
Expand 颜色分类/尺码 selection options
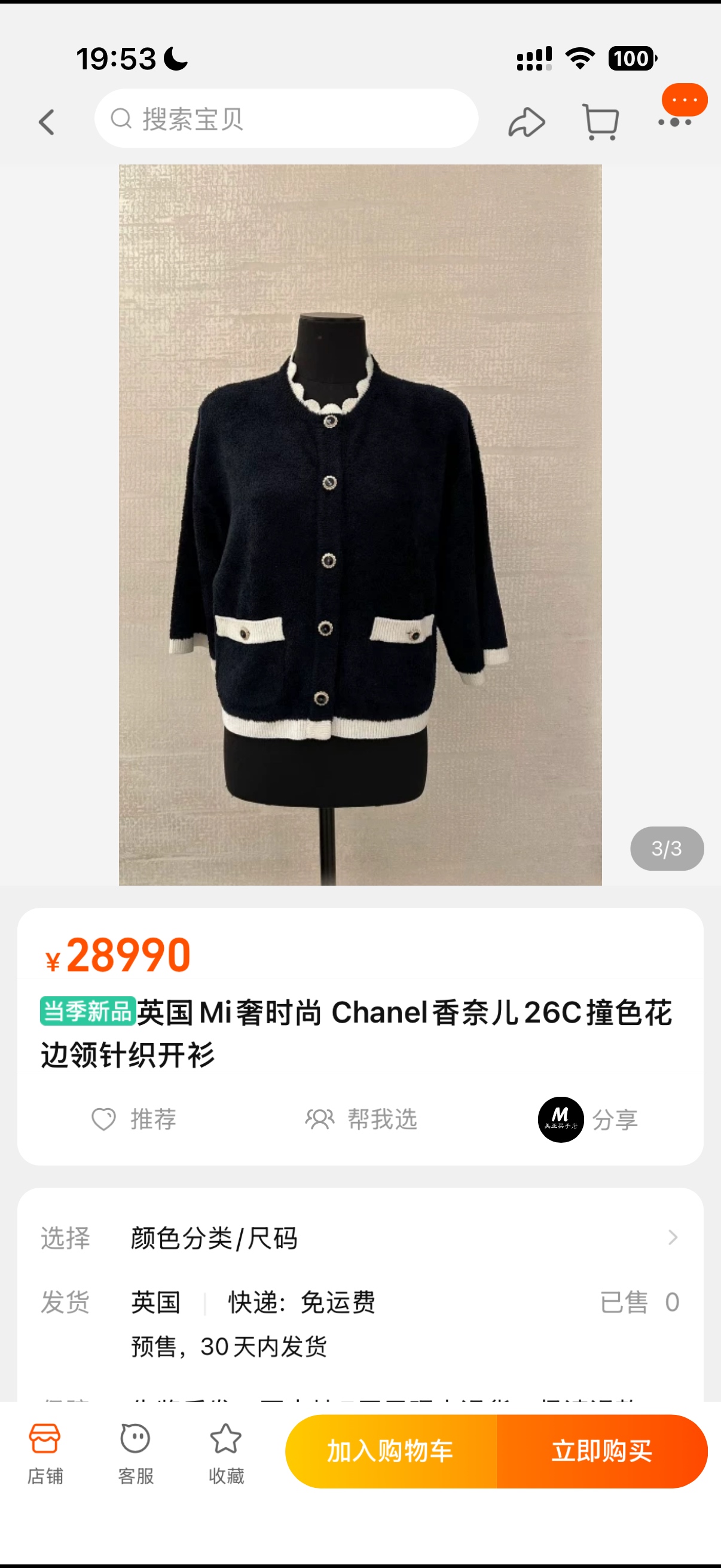(x=213, y=1236)
